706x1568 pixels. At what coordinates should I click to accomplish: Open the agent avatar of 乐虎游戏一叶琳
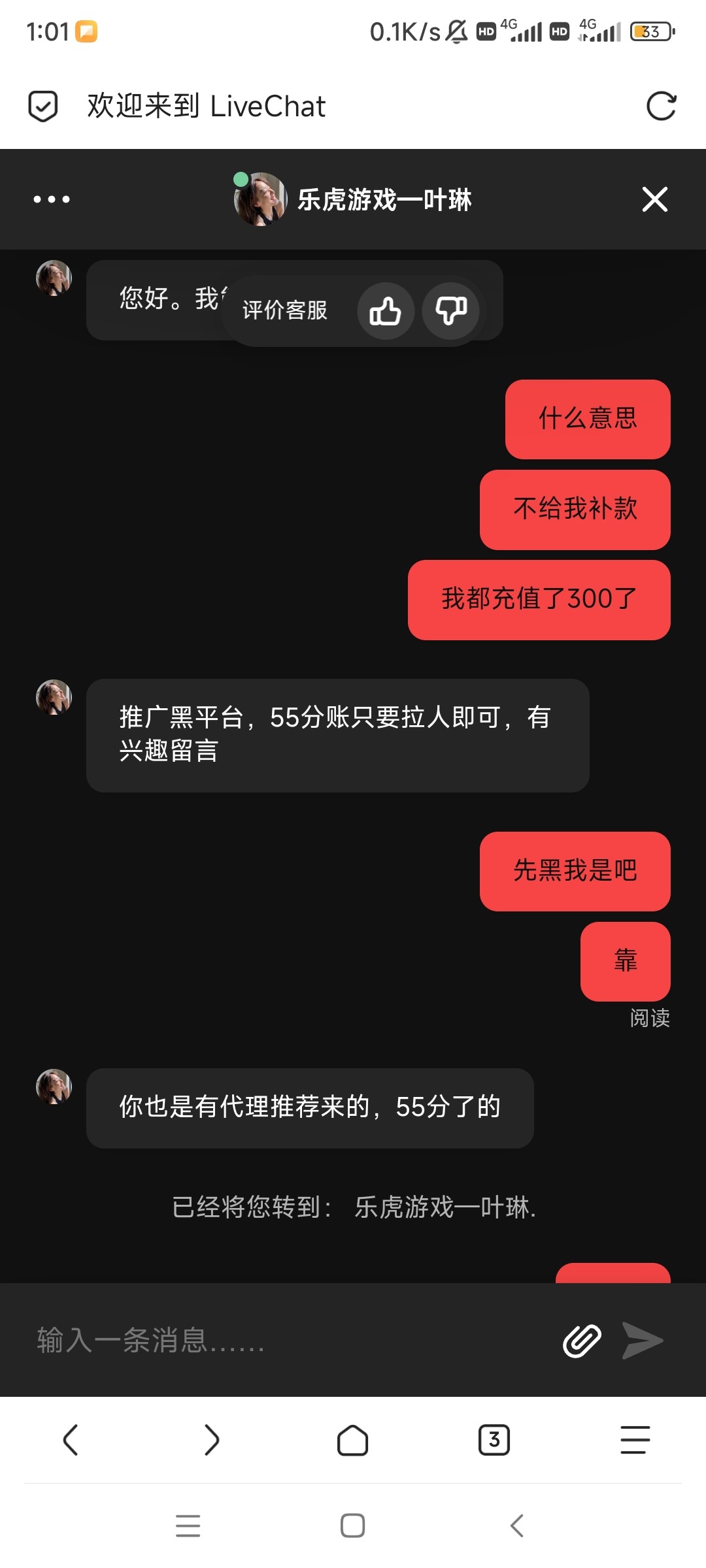tap(260, 200)
